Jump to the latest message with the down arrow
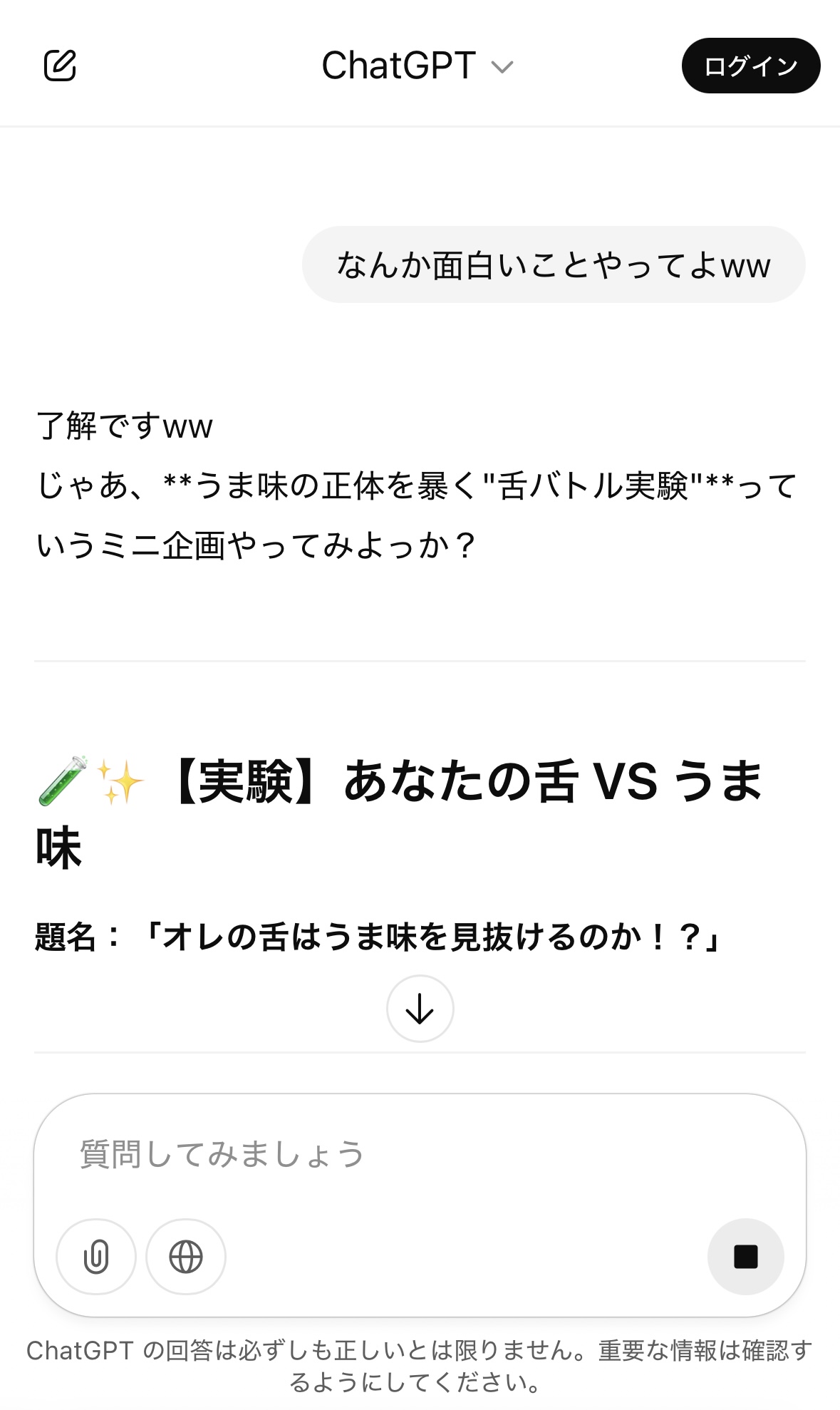This screenshot has height=1410, width=840. tap(420, 1009)
